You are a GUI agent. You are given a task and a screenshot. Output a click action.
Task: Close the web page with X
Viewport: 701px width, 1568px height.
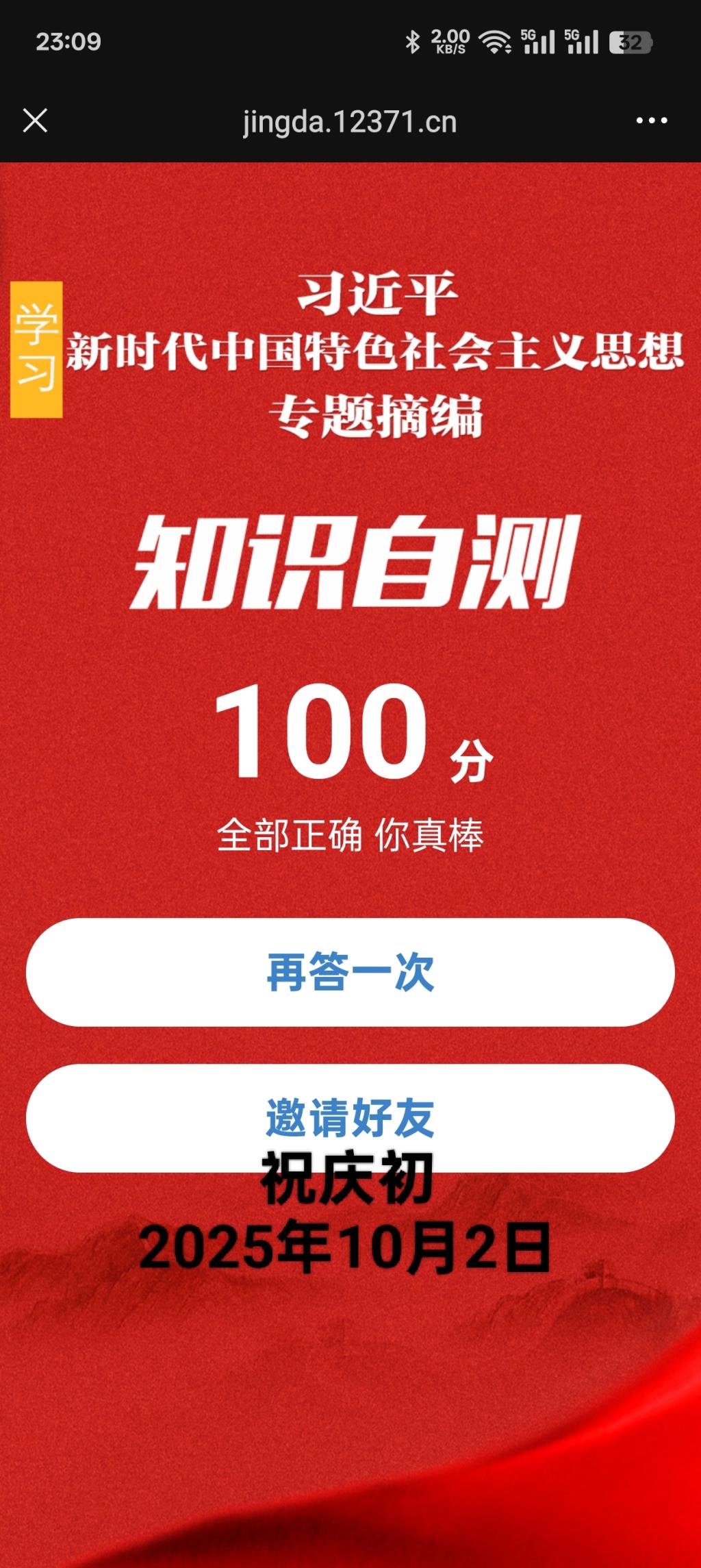pos(35,121)
